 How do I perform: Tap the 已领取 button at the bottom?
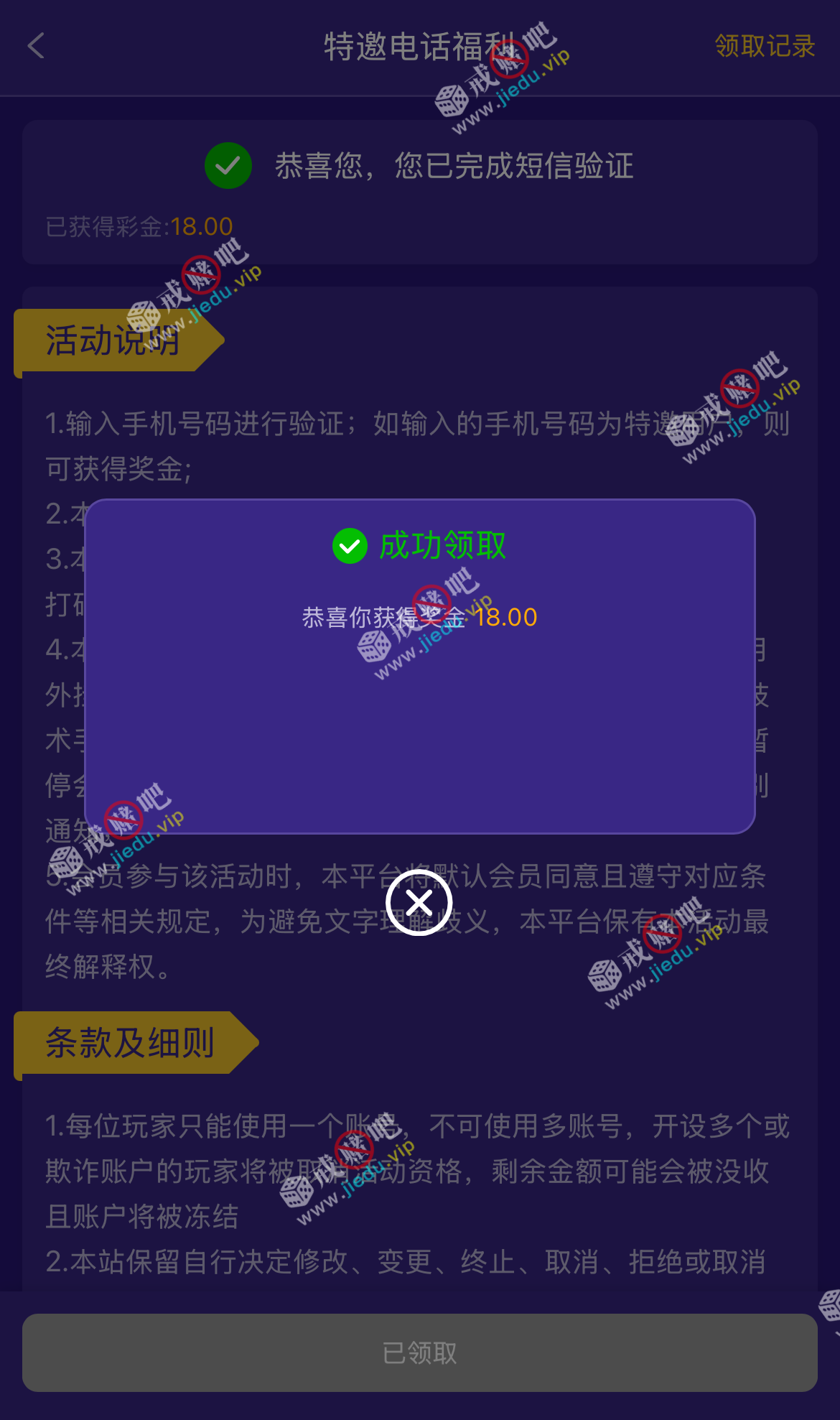pyautogui.click(x=419, y=1352)
